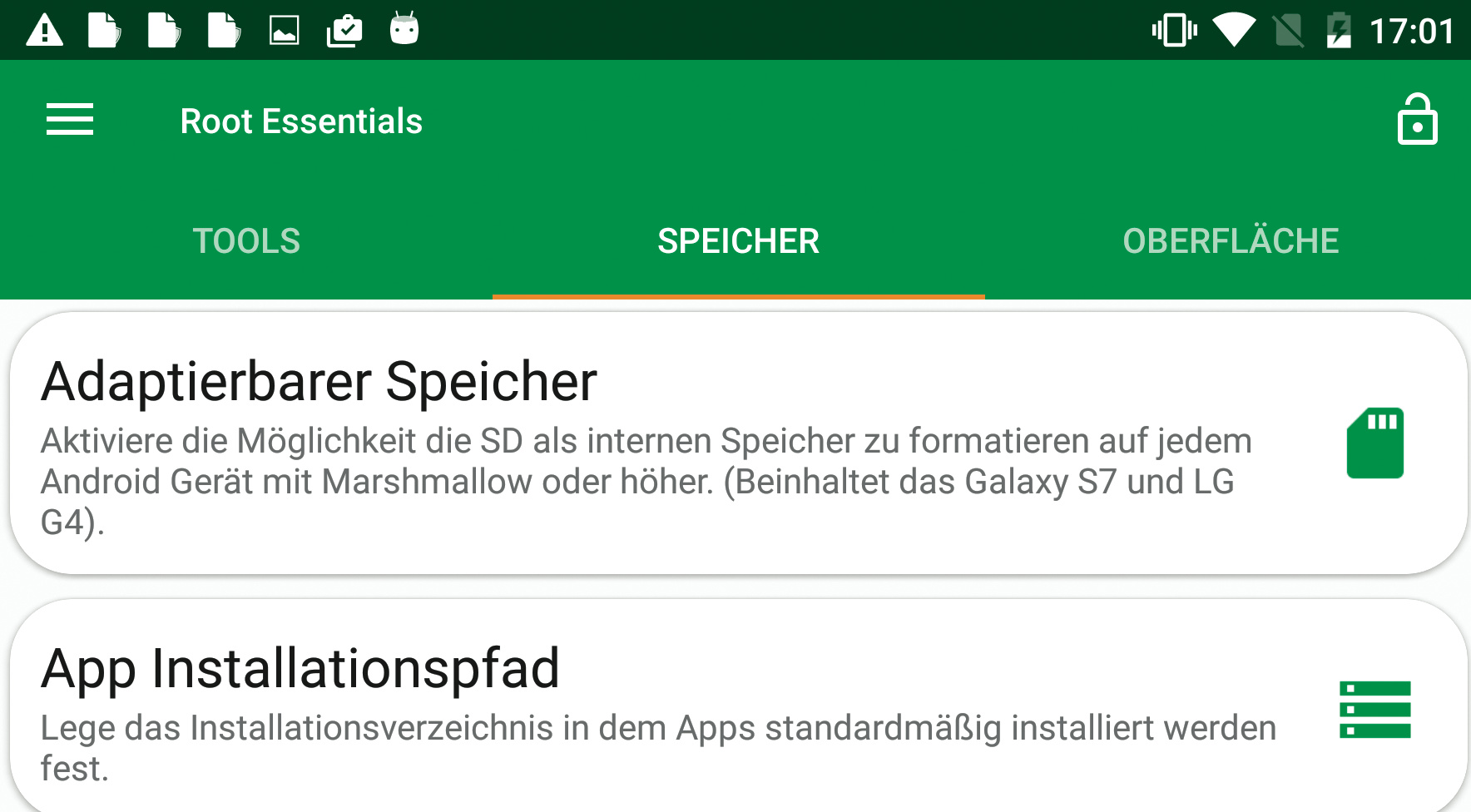Select the Speicher tab
Viewport: 1471px width, 812px height.
738,241
